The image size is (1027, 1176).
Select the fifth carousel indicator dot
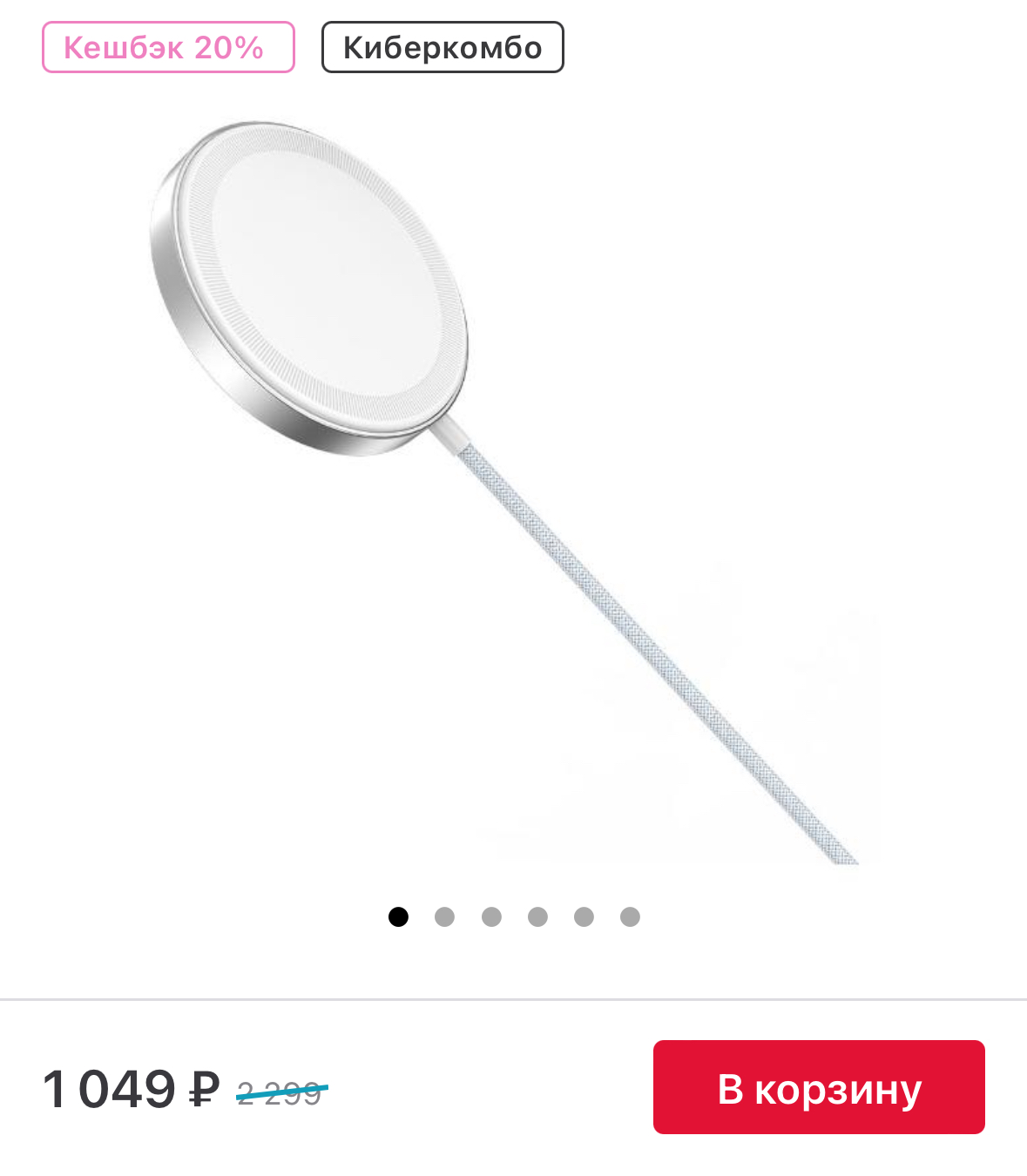point(585,917)
